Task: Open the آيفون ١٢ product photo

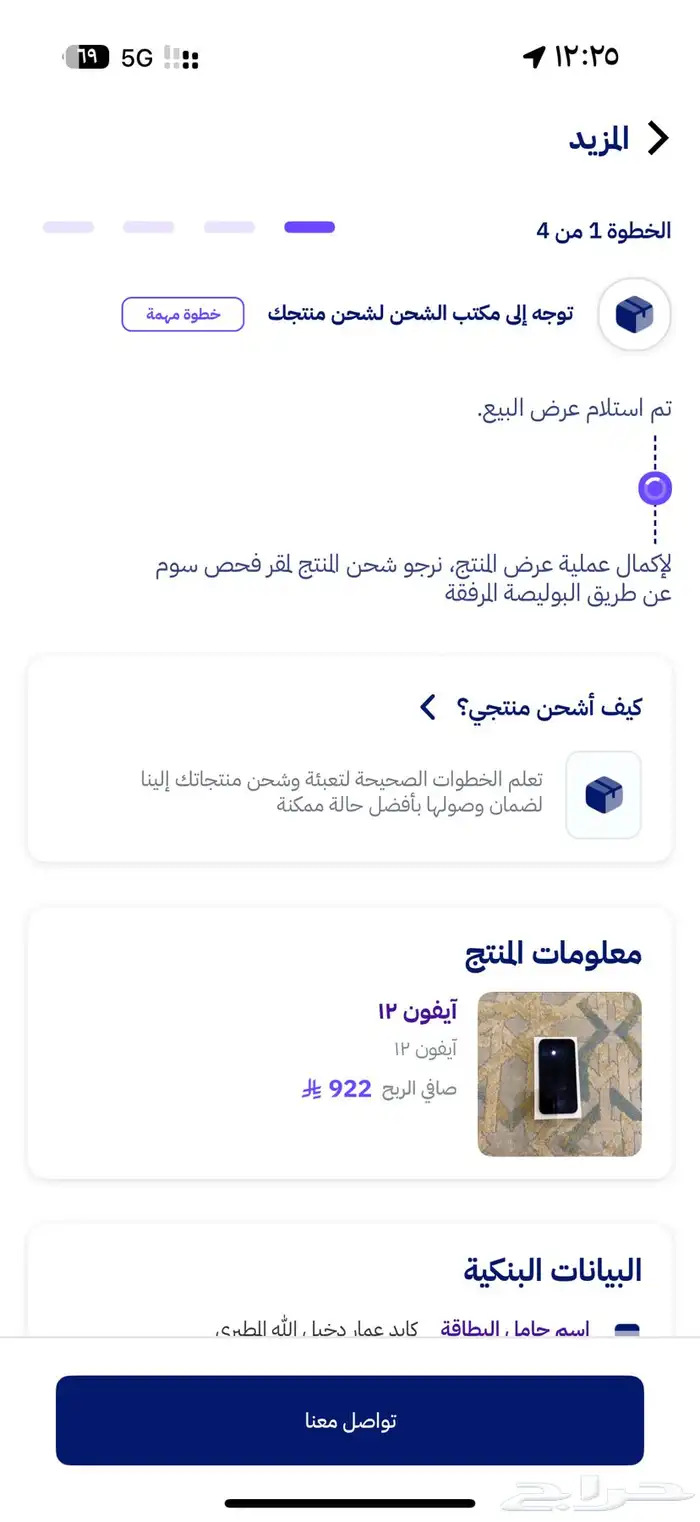Action: point(559,1074)
